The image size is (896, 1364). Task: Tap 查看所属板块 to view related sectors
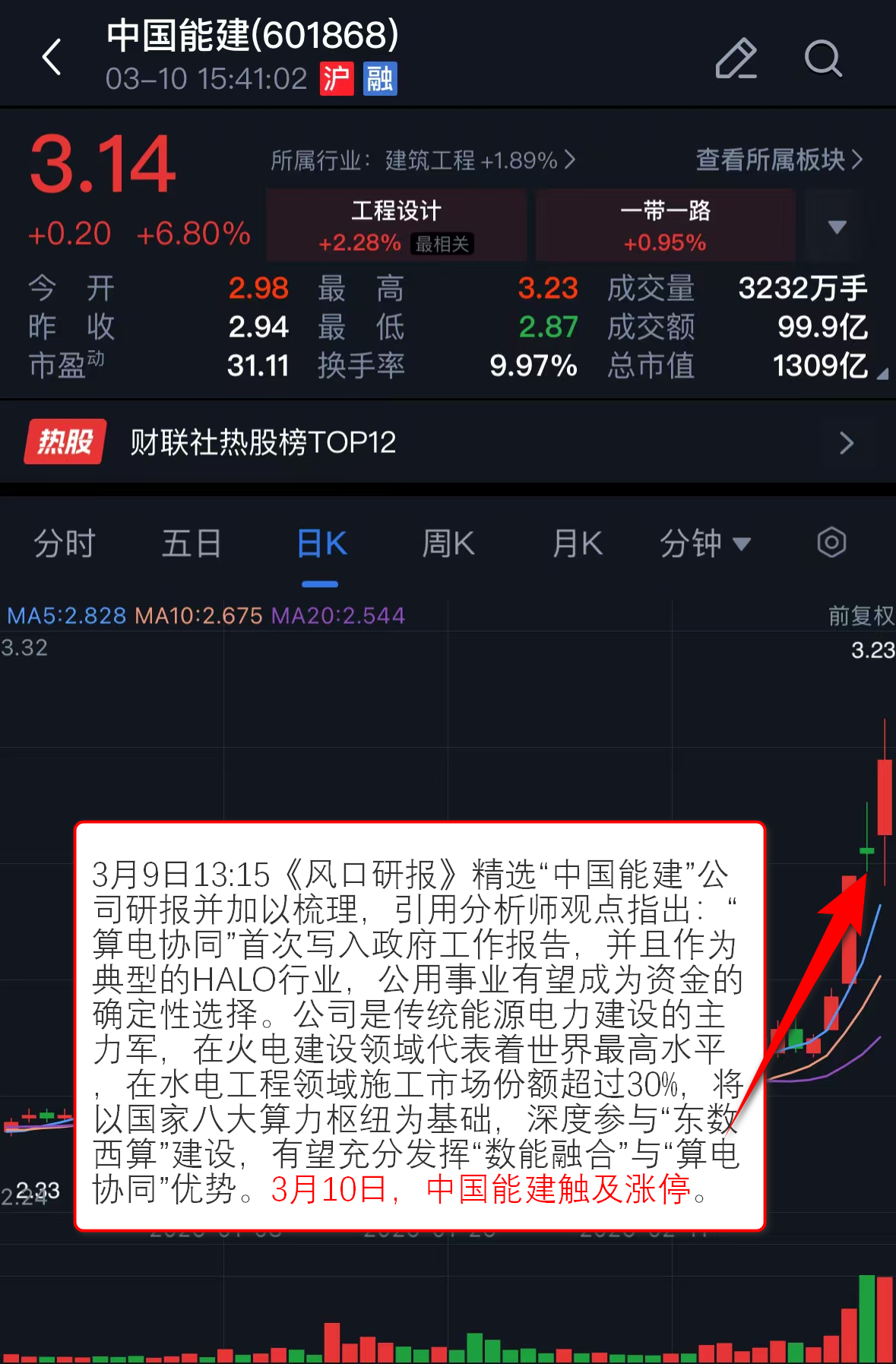[x=779, y=160]
